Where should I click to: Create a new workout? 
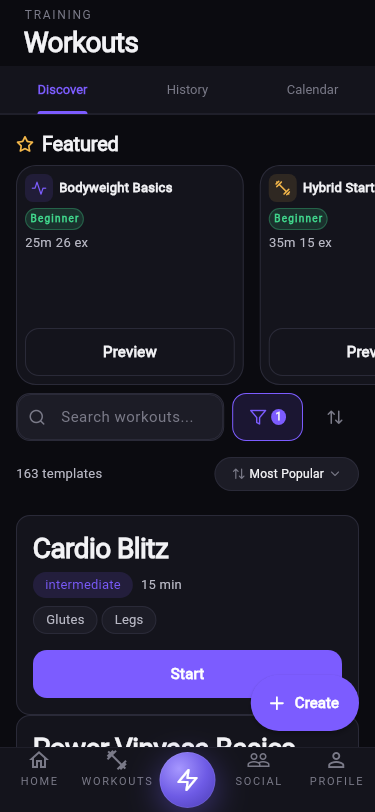[305, 703]
